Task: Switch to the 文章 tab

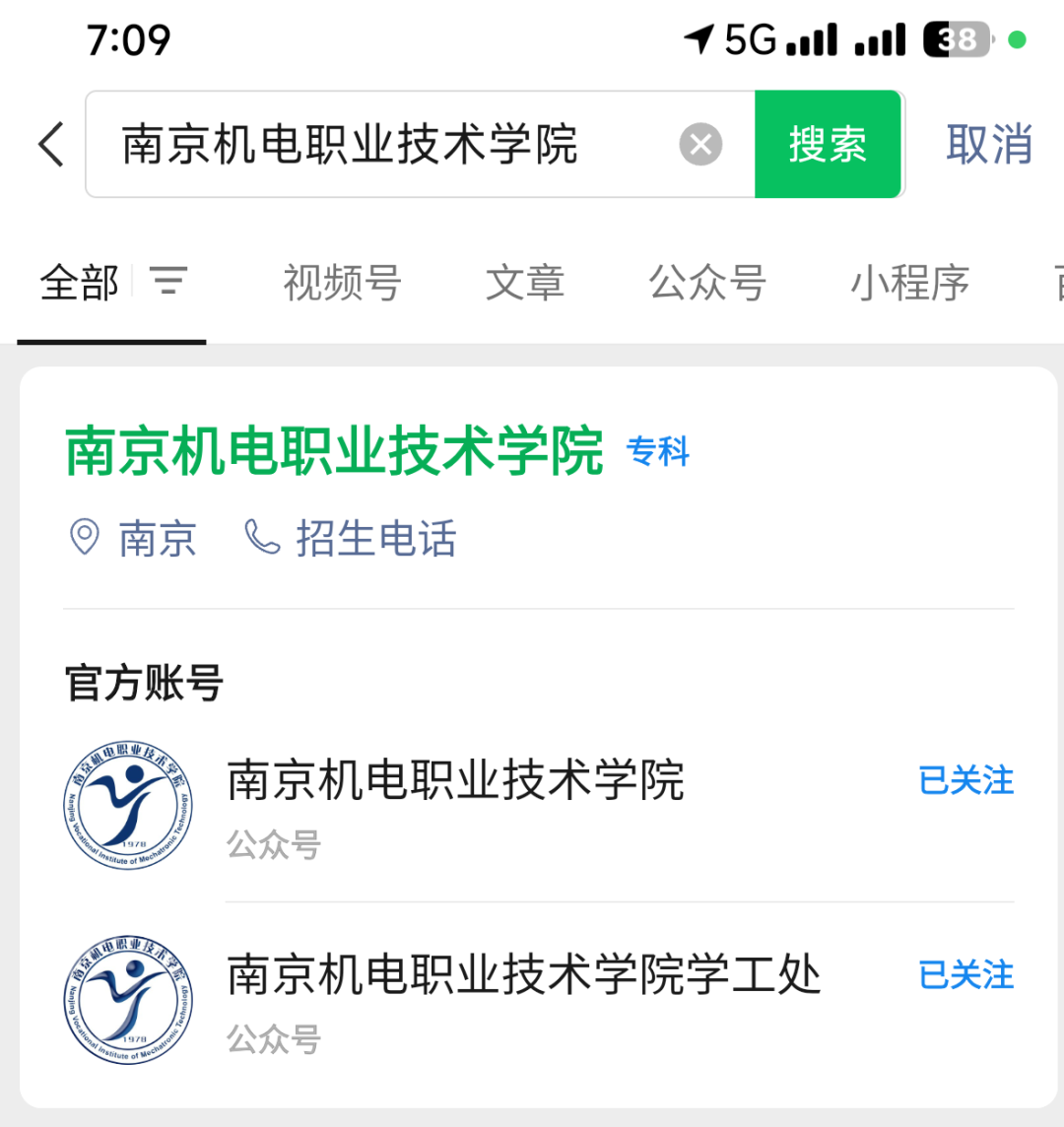Action: [x=525, y=284]
